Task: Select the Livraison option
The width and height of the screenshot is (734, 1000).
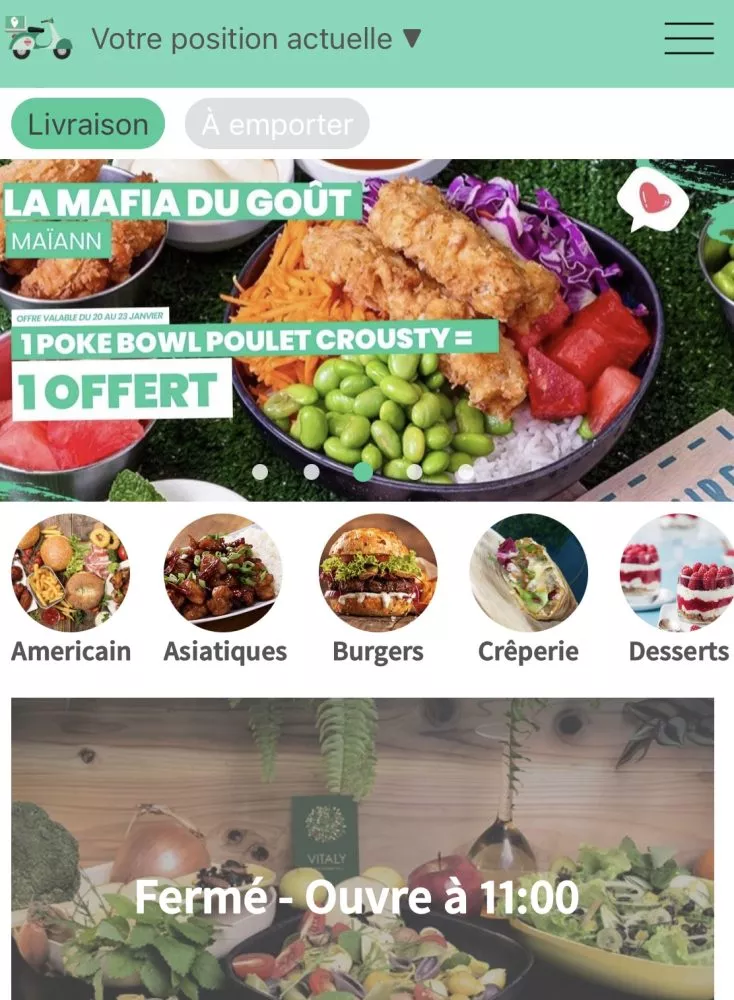Action: pyautogui.click(x=87, y=124)
